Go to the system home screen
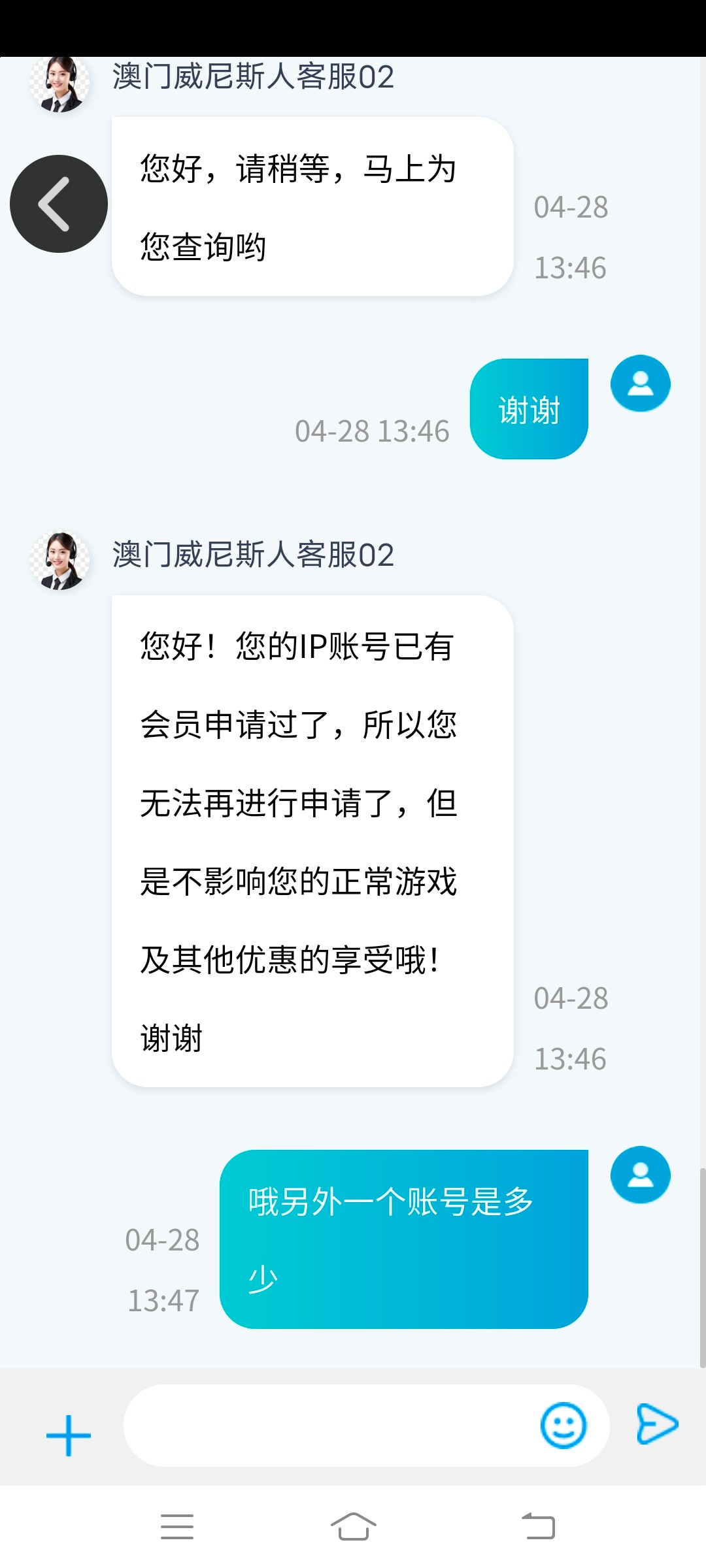This screenshot has height=1568, width=706. [x=353, y=1527]
